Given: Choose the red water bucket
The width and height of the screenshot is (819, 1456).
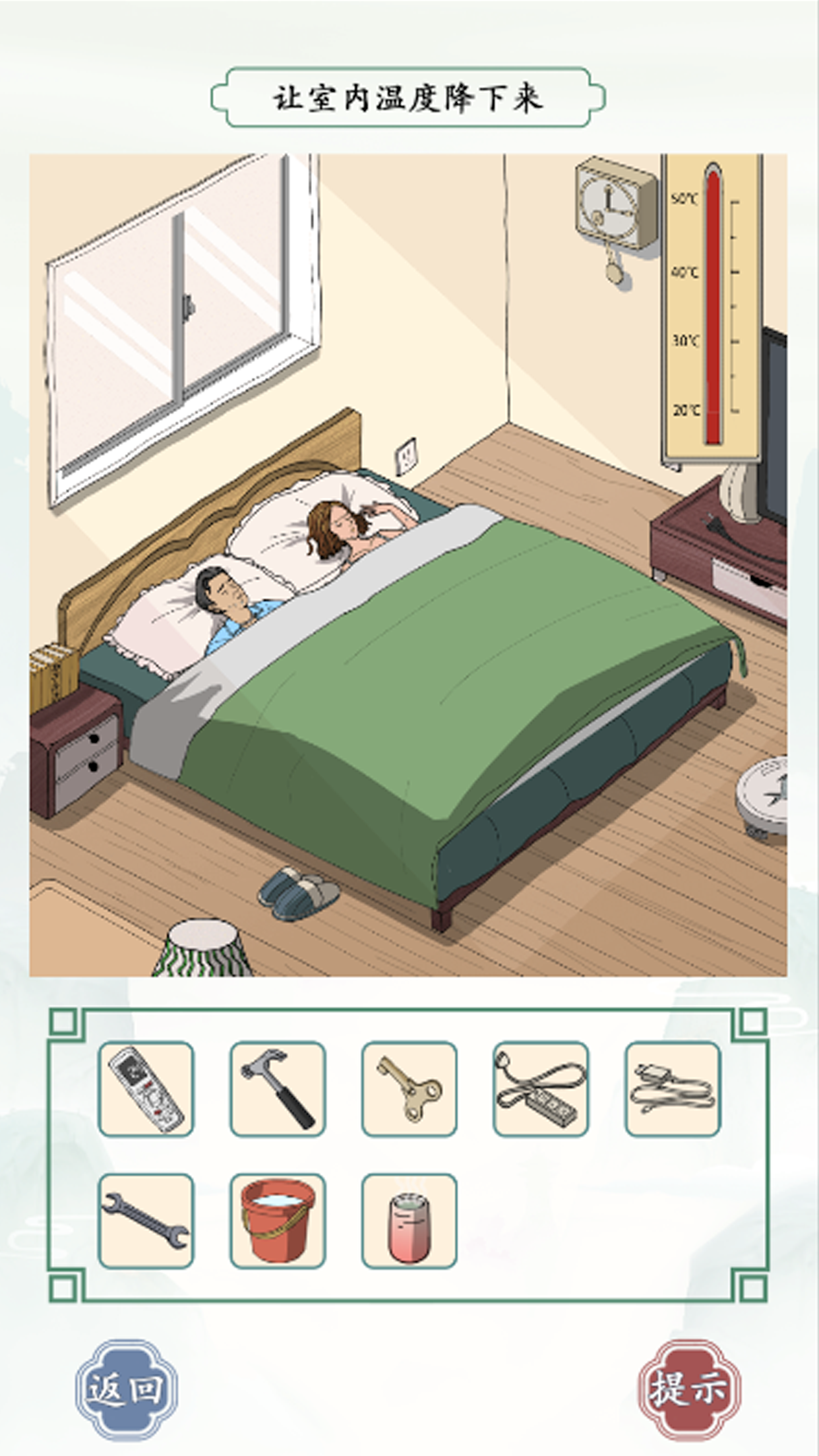Looking at the screenshot, I should [x=278, y=1221].
